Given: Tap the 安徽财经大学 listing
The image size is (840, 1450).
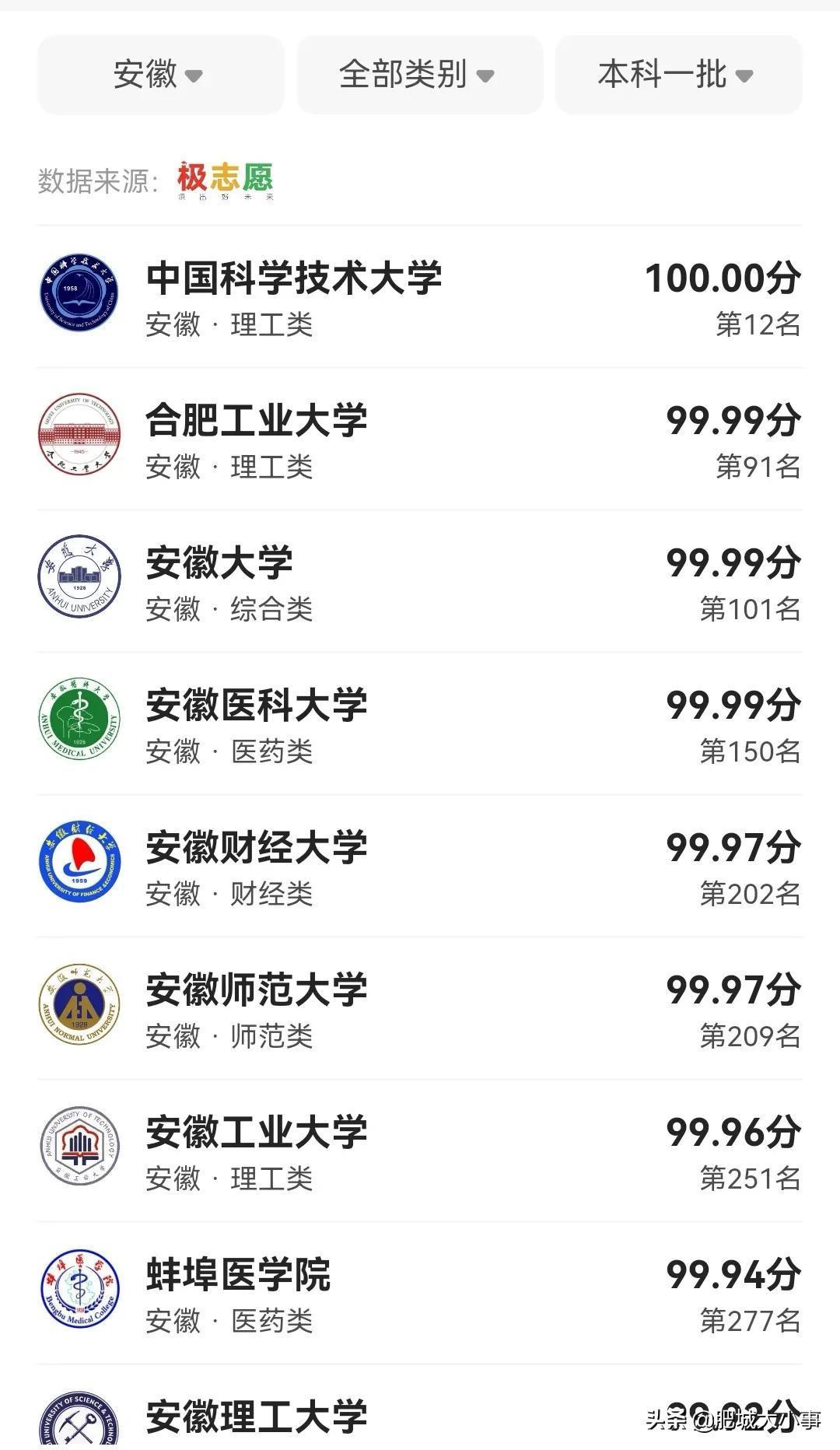Looking at the screenshot, I should (x=257, y=848).
